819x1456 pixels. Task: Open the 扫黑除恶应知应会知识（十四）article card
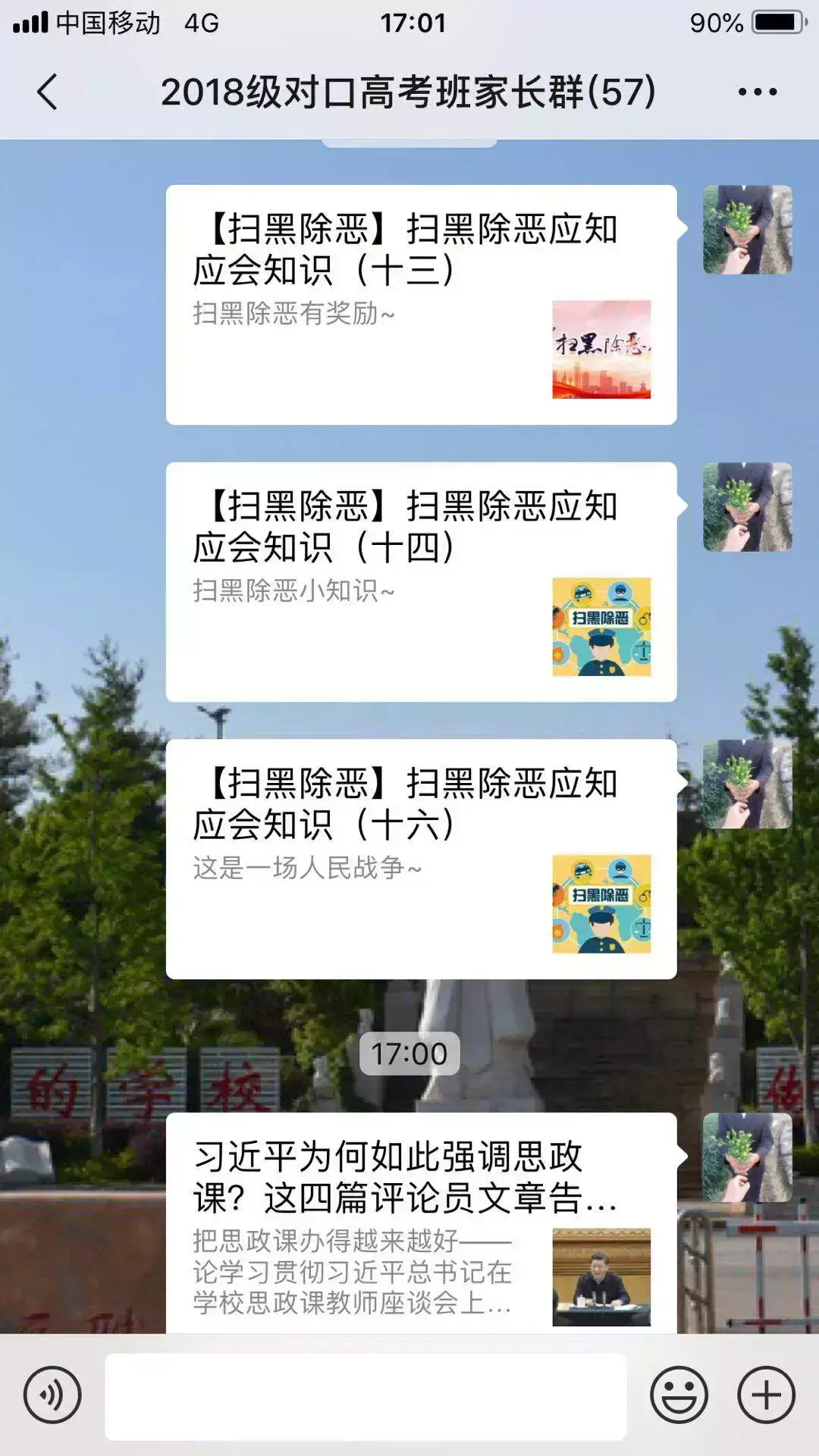(x=421, y=581)
